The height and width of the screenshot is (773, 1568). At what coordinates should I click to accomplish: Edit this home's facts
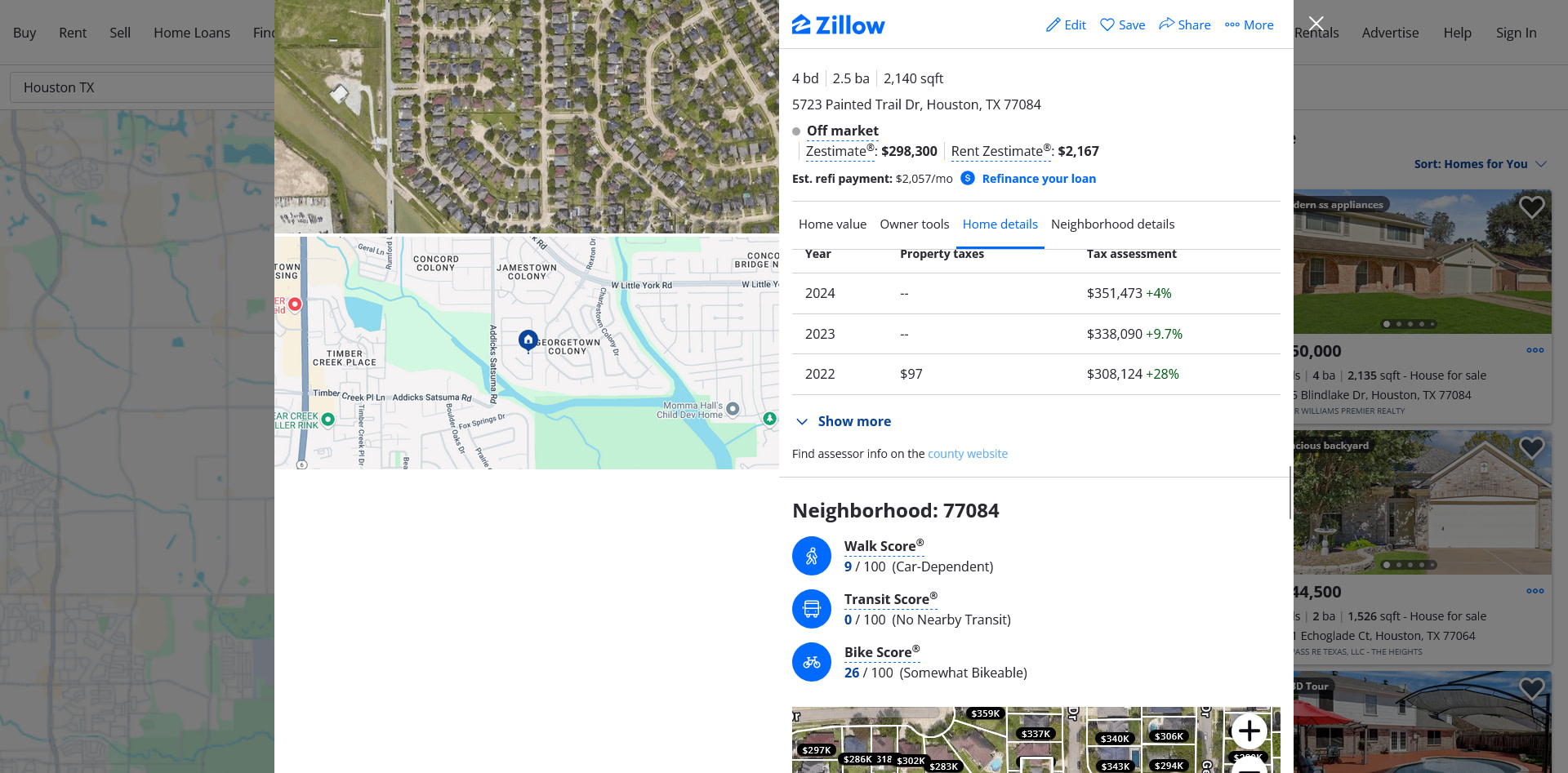tap(1066, 25)
